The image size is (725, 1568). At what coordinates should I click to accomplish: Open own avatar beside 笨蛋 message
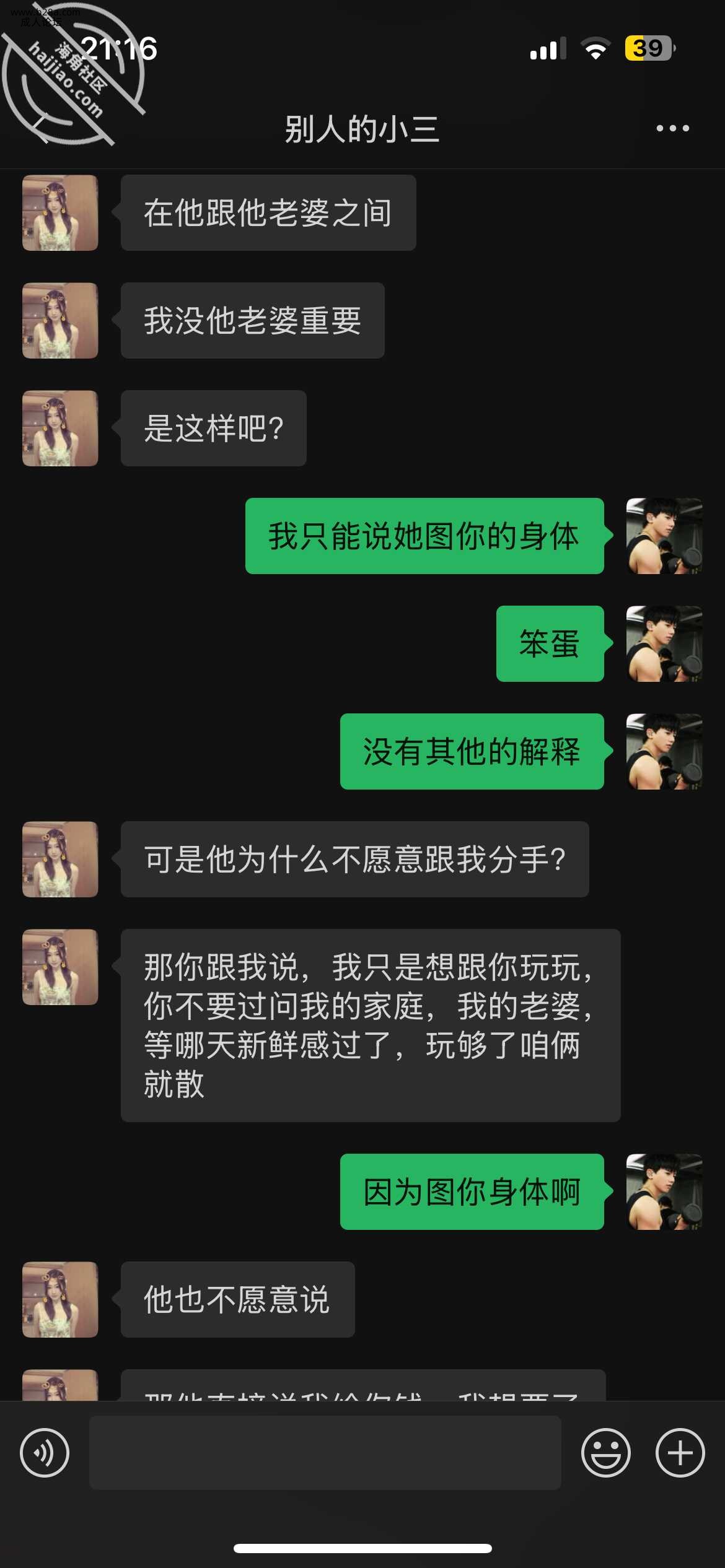pyautogui.click(x=664, y=644)
